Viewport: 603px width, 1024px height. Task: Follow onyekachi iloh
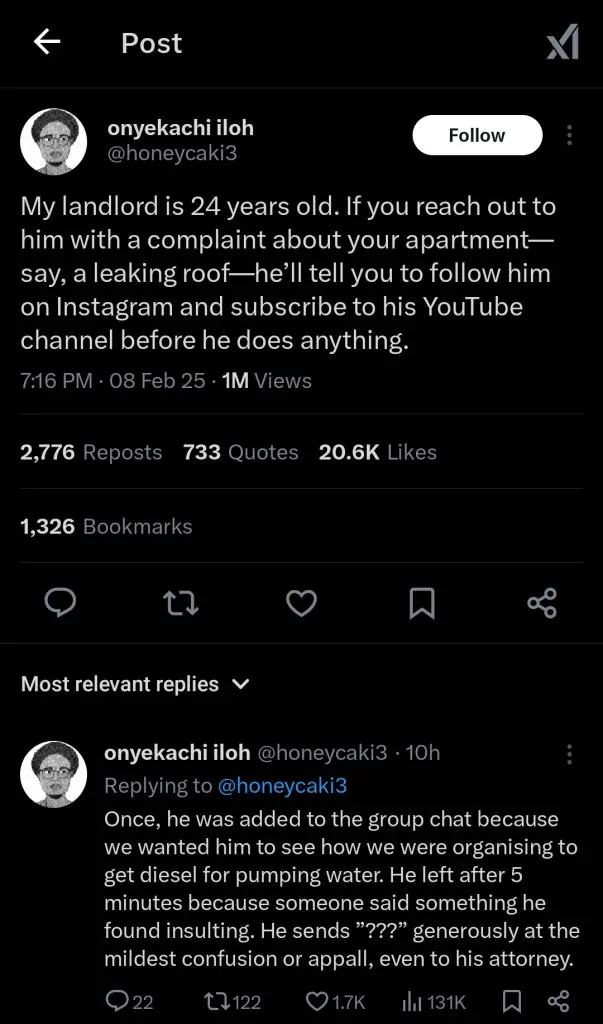pyautogui.click(x=477, y=135)
